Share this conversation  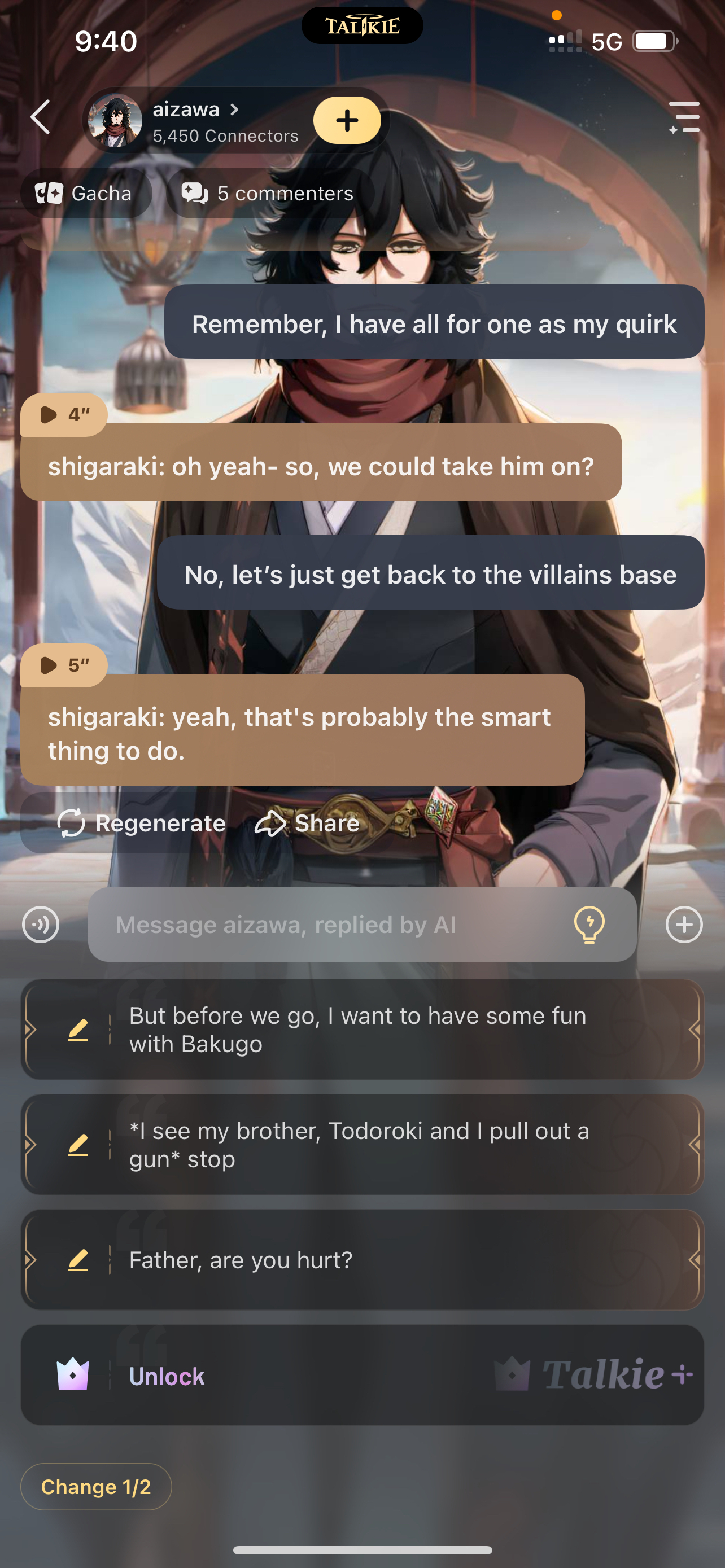(x=307, y=823)
